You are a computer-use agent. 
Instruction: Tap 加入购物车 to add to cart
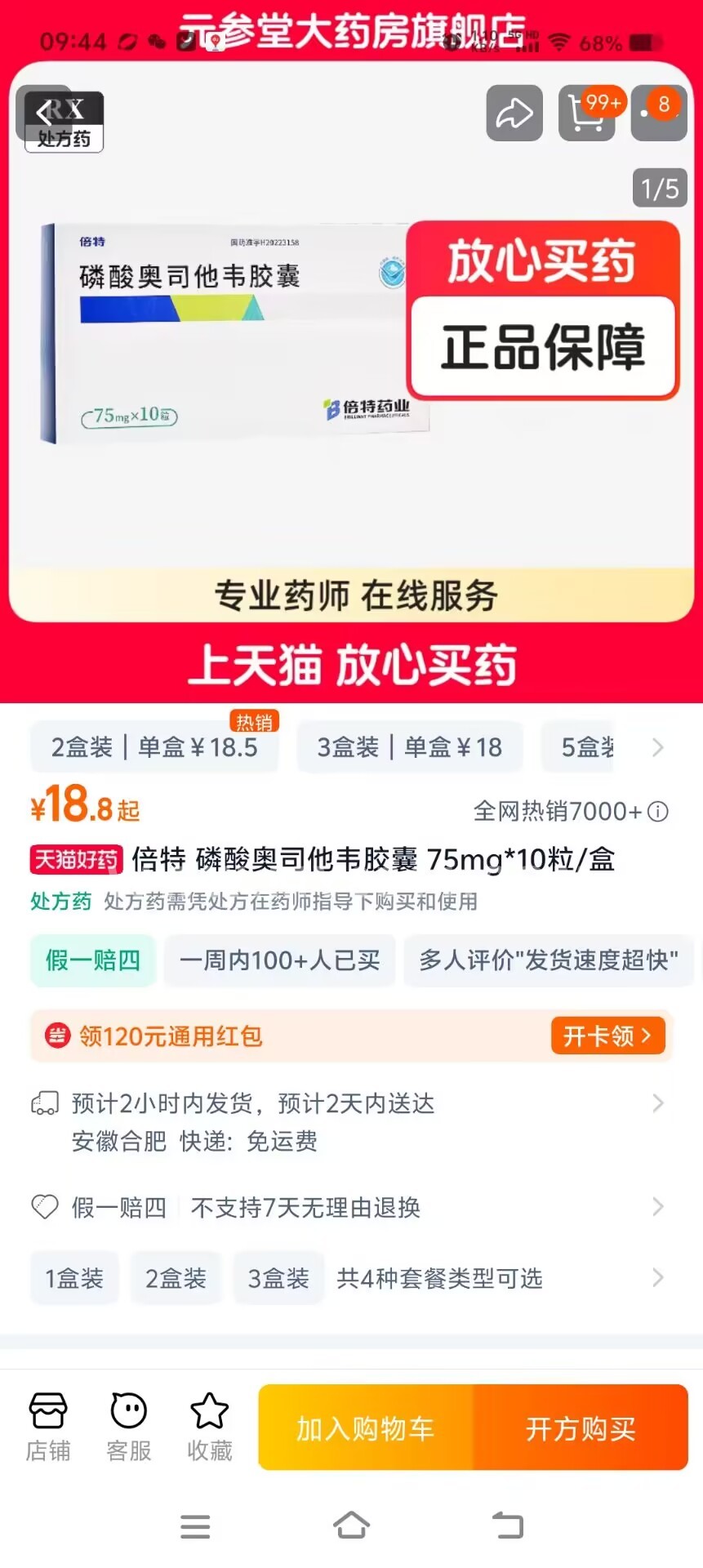[366, 1428]
